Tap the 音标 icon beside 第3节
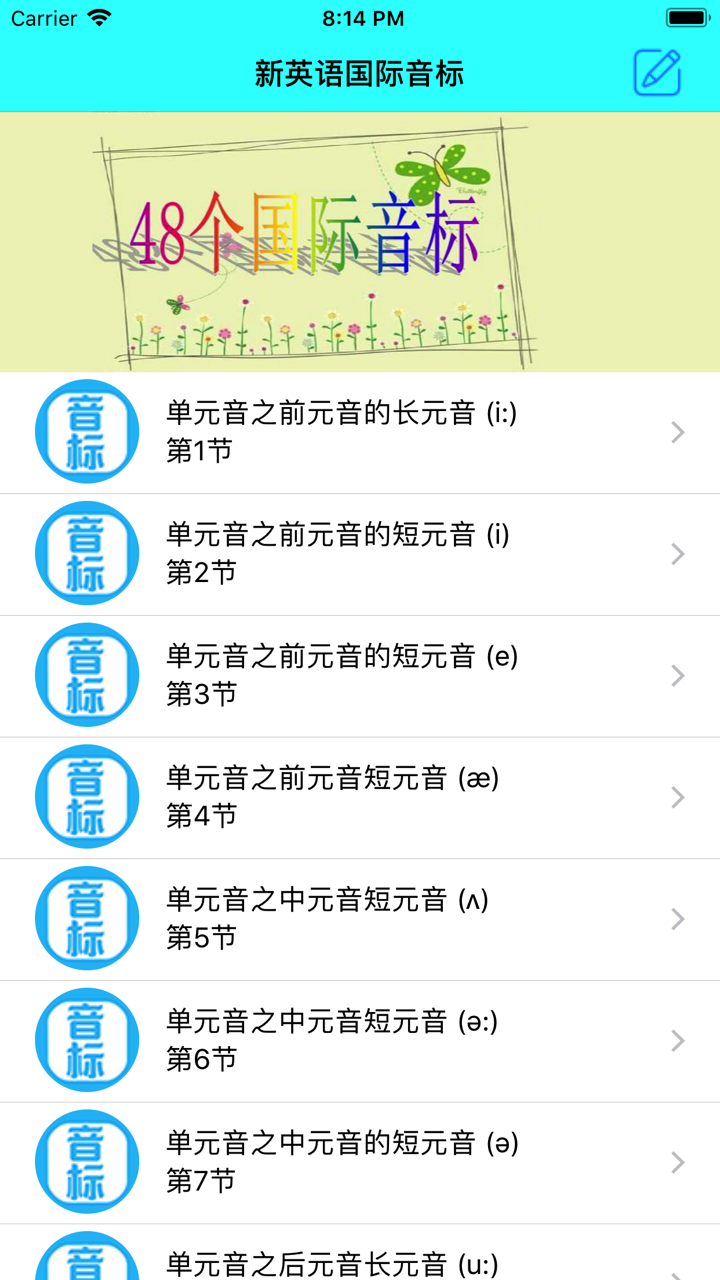Viewport: 720px width, 1280px height. point(86,675)
